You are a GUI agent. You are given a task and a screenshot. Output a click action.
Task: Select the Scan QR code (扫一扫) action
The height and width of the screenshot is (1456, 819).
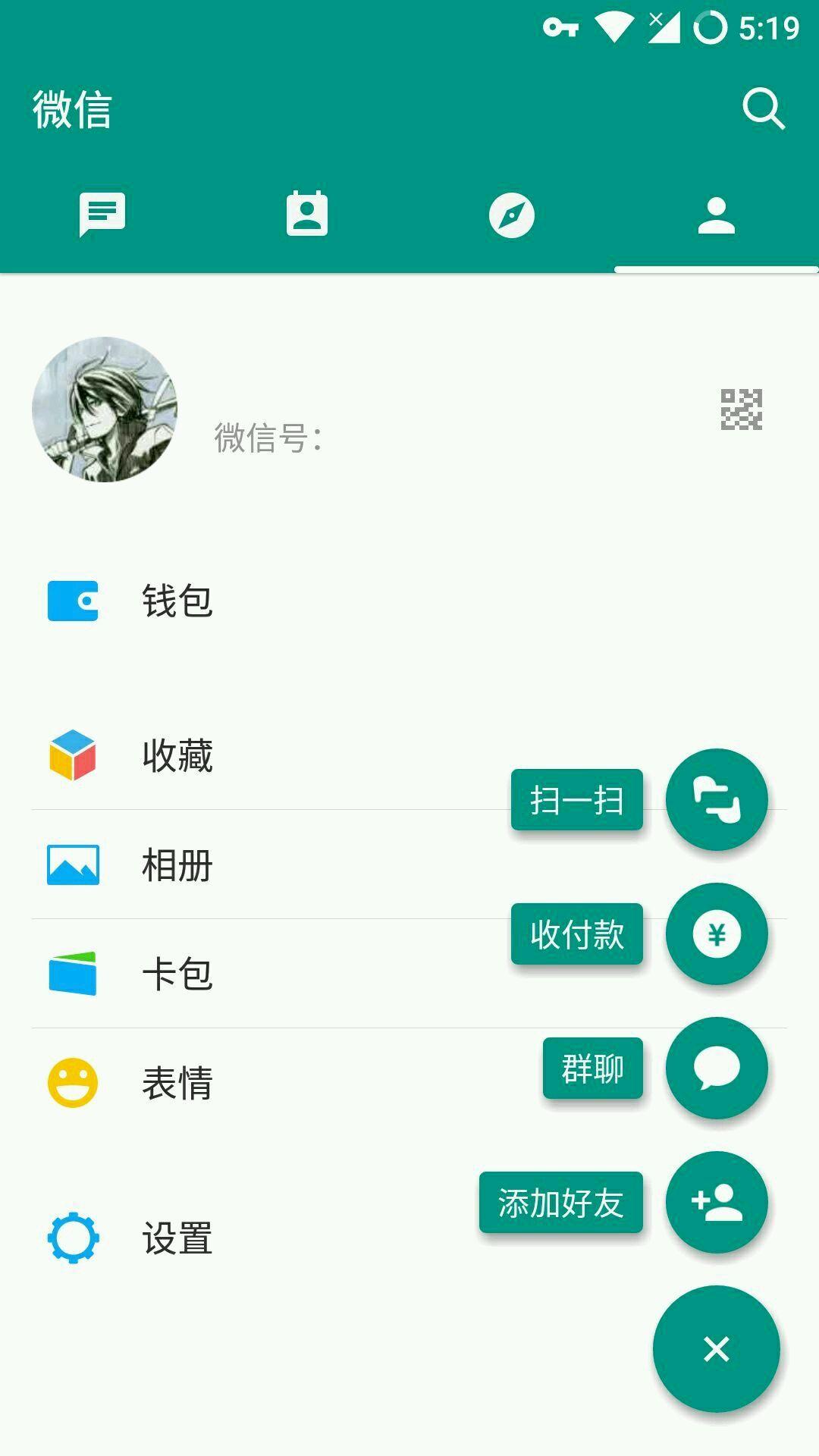tap(717, 802)
